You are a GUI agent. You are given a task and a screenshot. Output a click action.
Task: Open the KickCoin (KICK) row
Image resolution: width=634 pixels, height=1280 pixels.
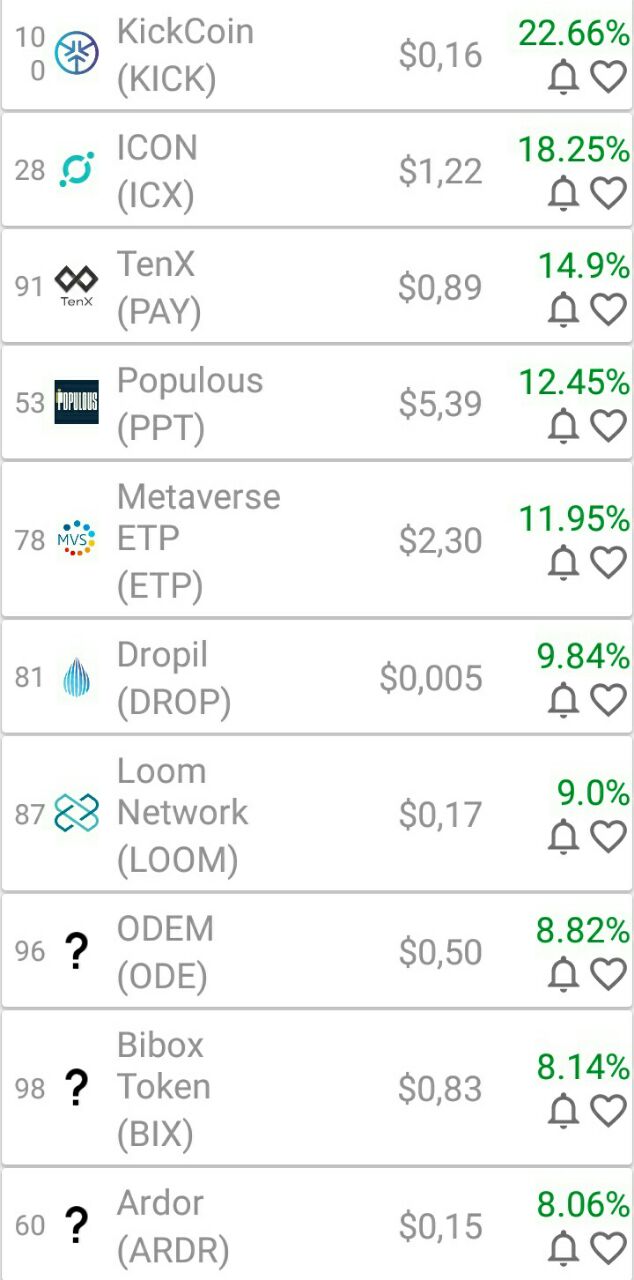[317, 55]
